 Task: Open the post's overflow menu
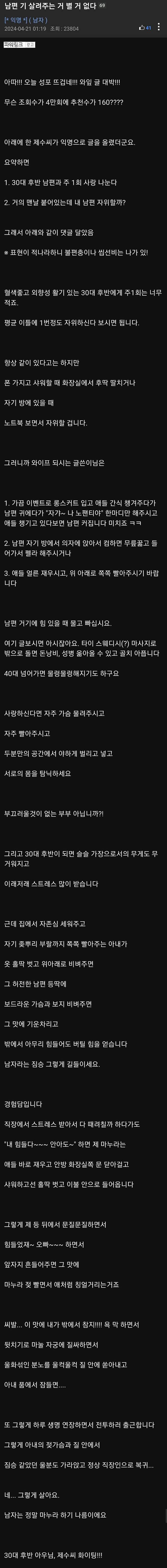pyautogui.click(x=159, y=27)
